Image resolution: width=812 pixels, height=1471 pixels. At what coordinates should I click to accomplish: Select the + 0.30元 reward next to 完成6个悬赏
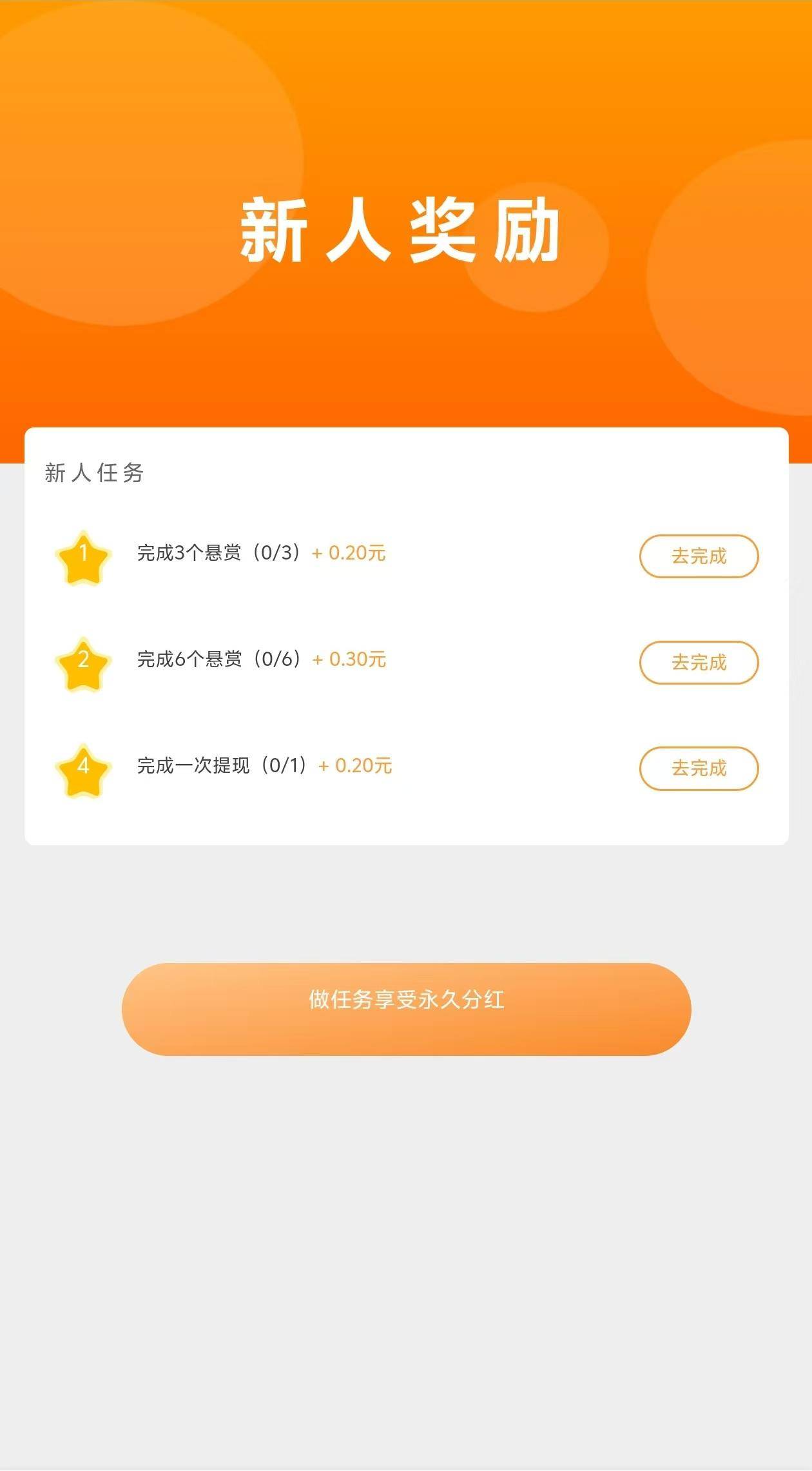351,659
